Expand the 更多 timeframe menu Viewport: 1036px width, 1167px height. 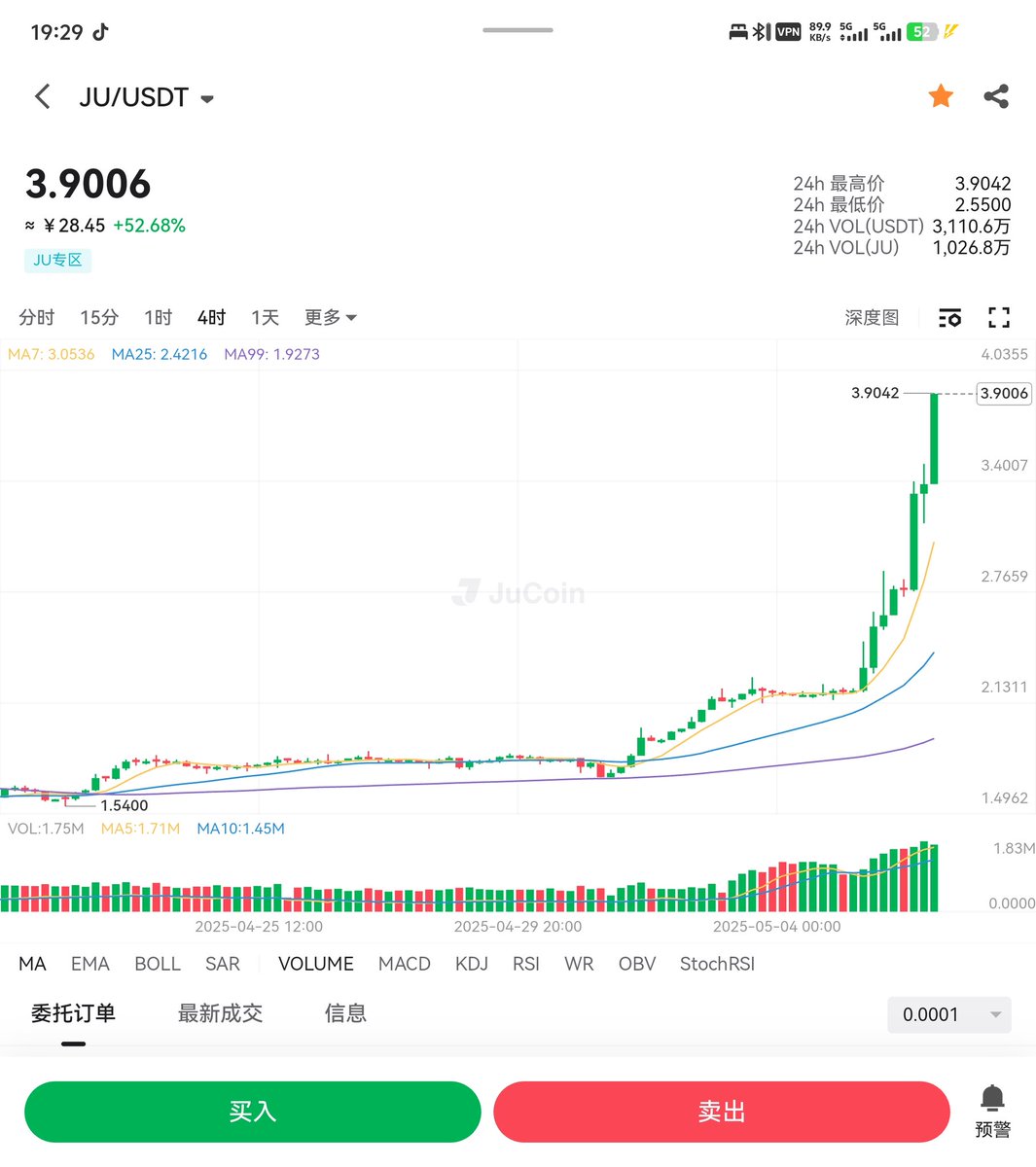[330, 318]
